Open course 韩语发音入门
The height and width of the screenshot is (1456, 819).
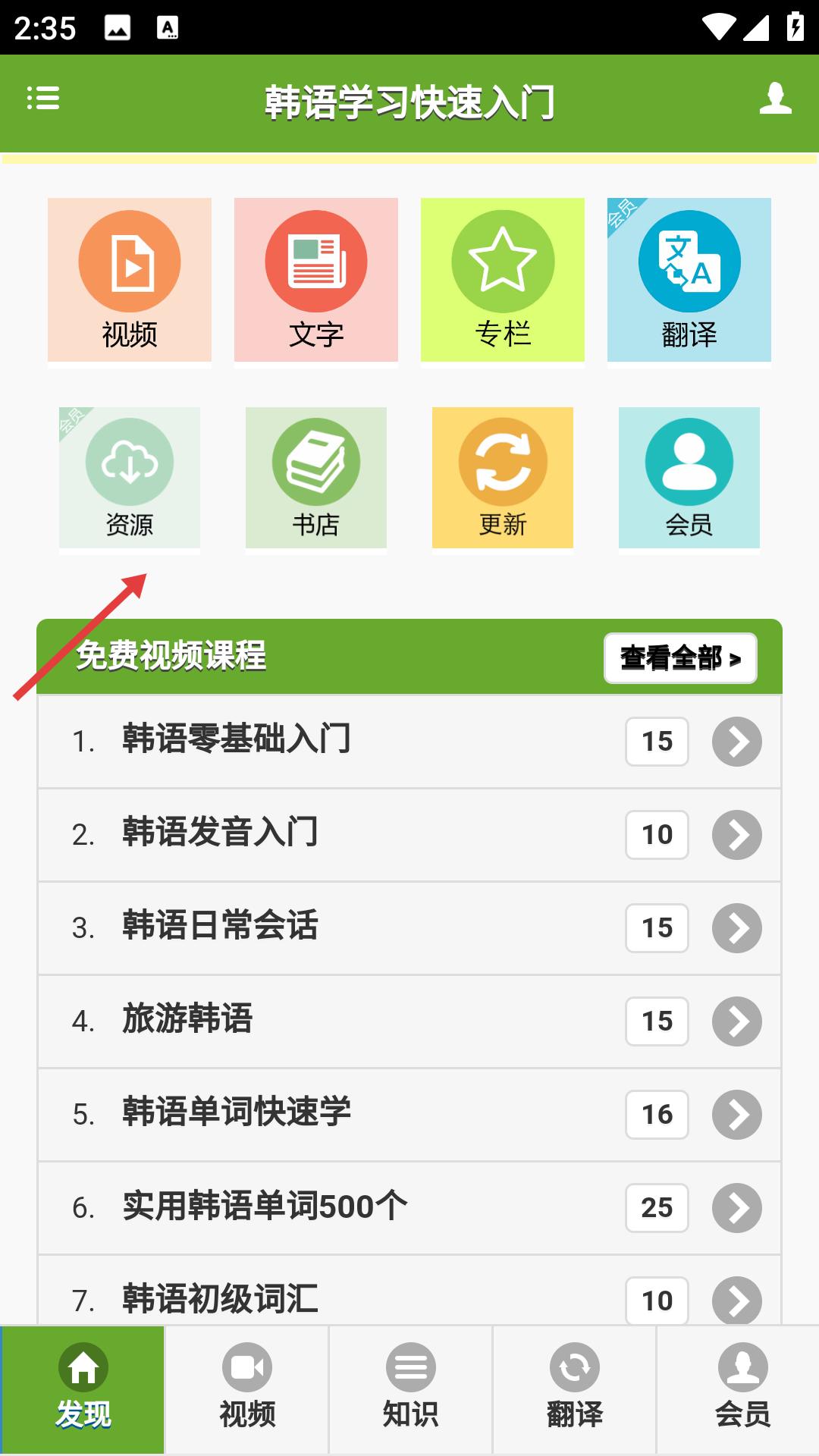[x=409, y=835]
